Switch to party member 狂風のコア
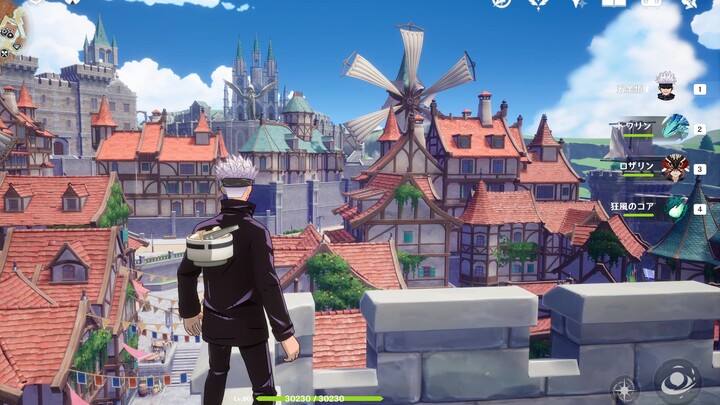720x405 pixels. [675, 208]
